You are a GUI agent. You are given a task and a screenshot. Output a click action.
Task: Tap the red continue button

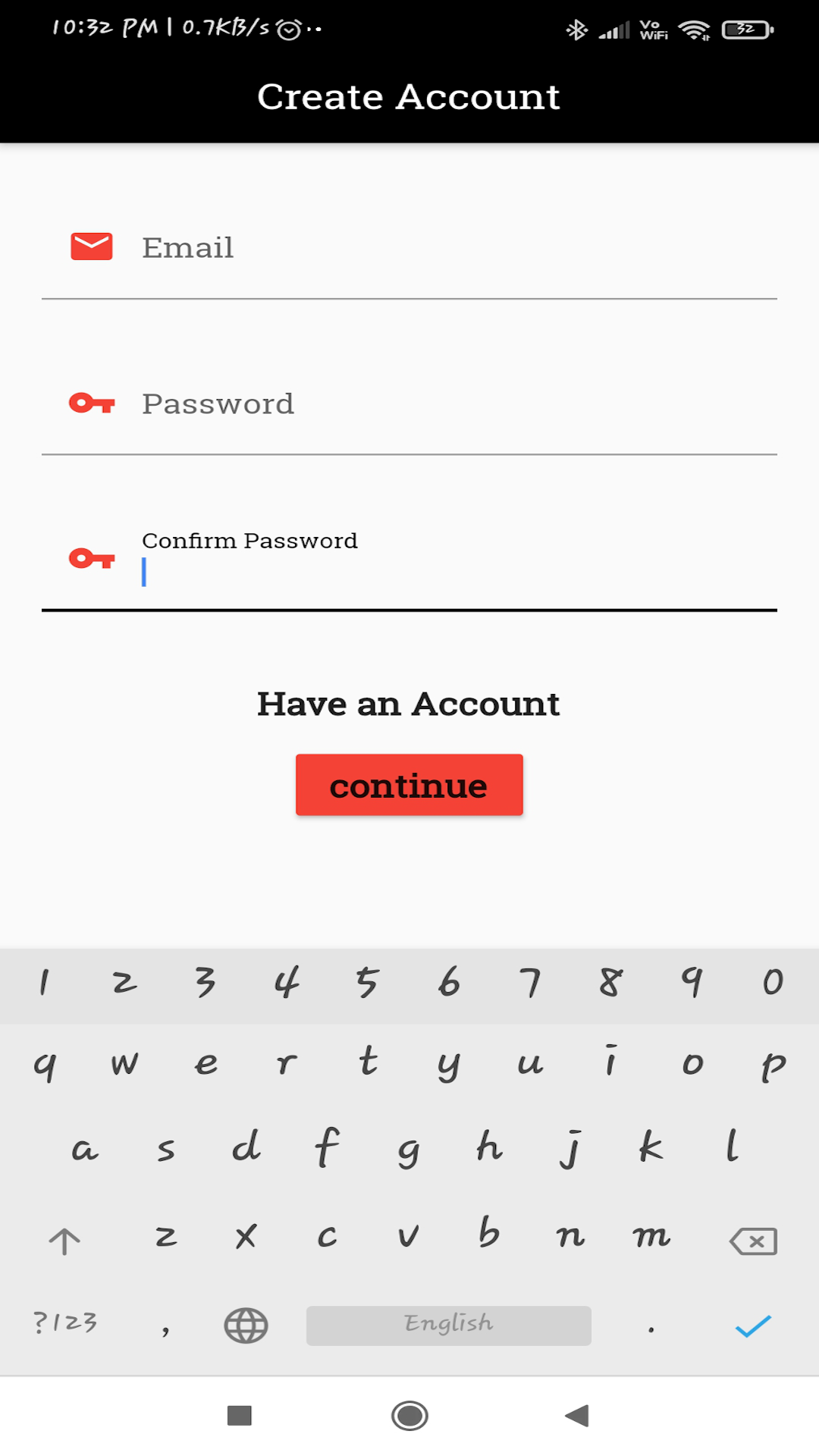(x=409, y=785)
